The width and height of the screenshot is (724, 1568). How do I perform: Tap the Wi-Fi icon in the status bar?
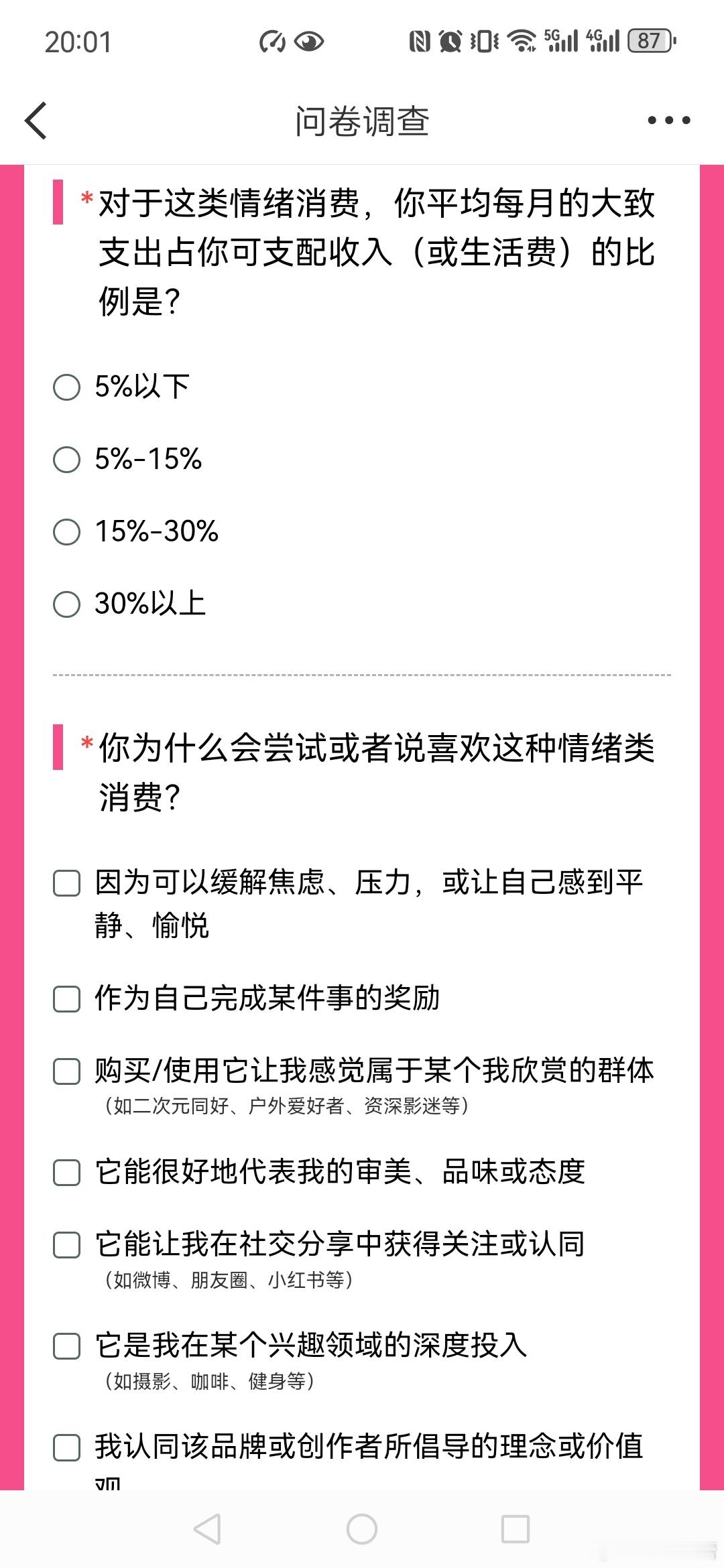pyautogui.click(x=522, y=40)
